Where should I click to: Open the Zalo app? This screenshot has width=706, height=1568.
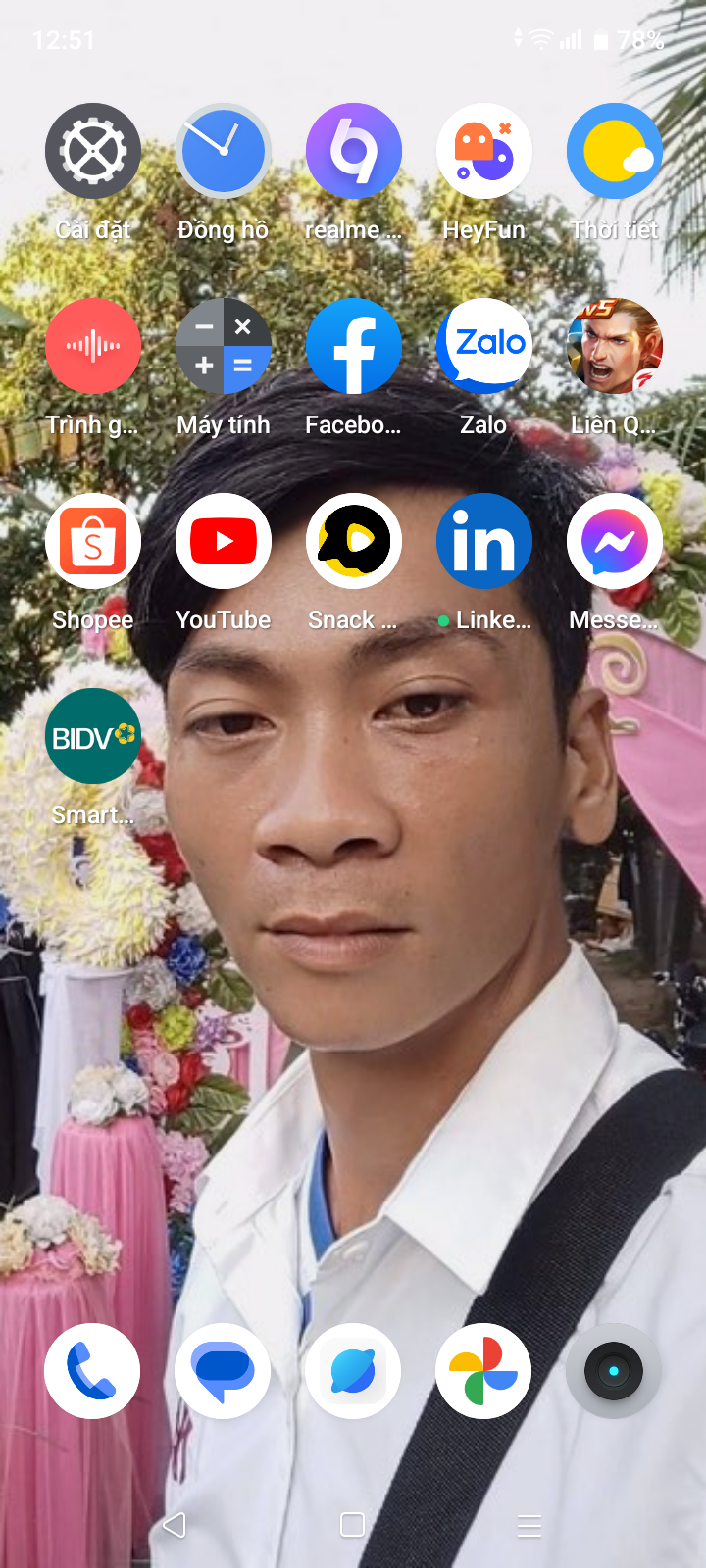coord(484,346)
